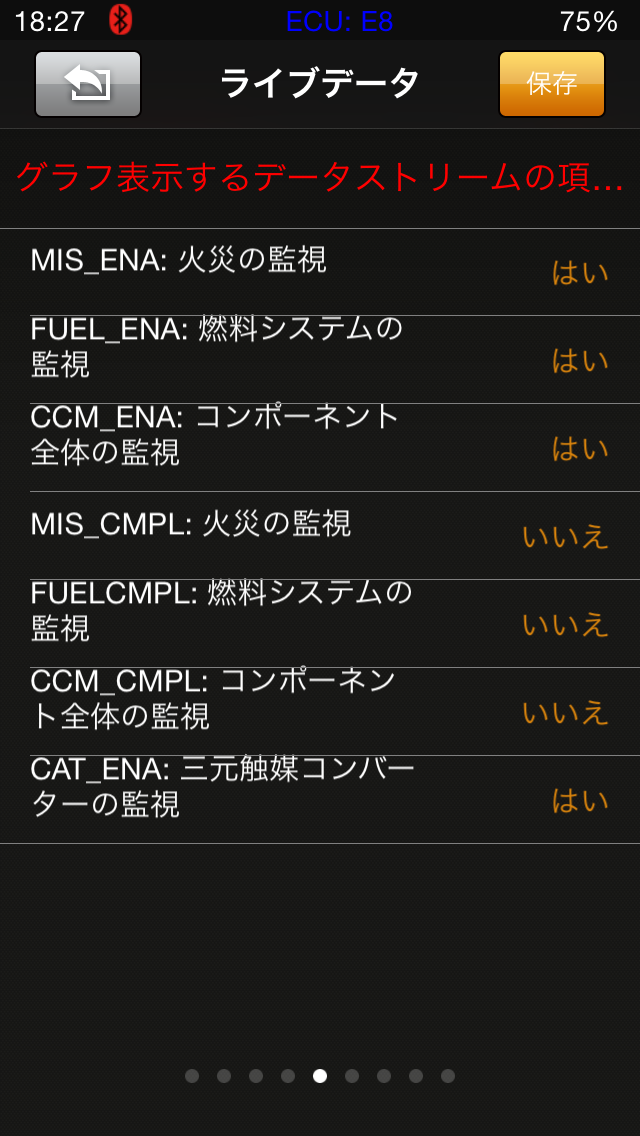This screenshot has height=1136, width=640.
Task: Tap the 保存 save button
Action: click(x=551, y=84)
